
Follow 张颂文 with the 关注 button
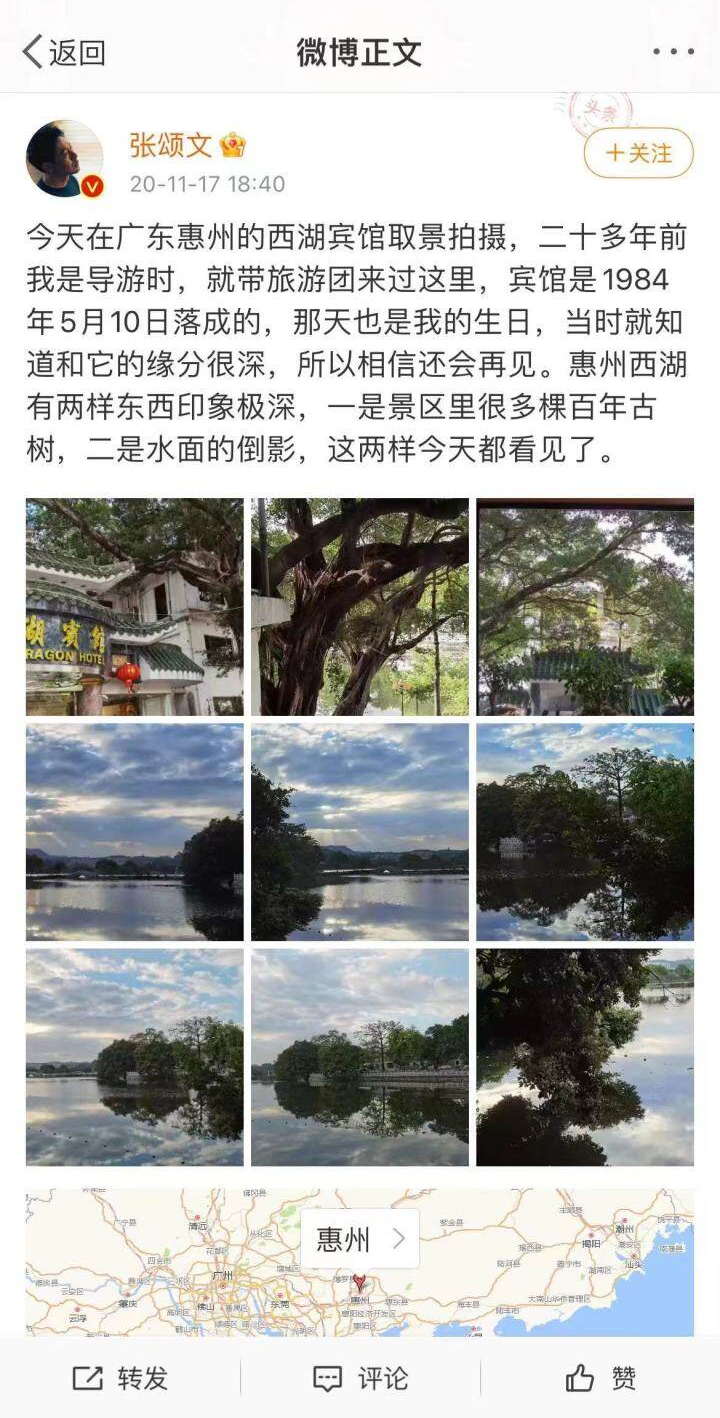pyautogui.click(x=638, y=153)
